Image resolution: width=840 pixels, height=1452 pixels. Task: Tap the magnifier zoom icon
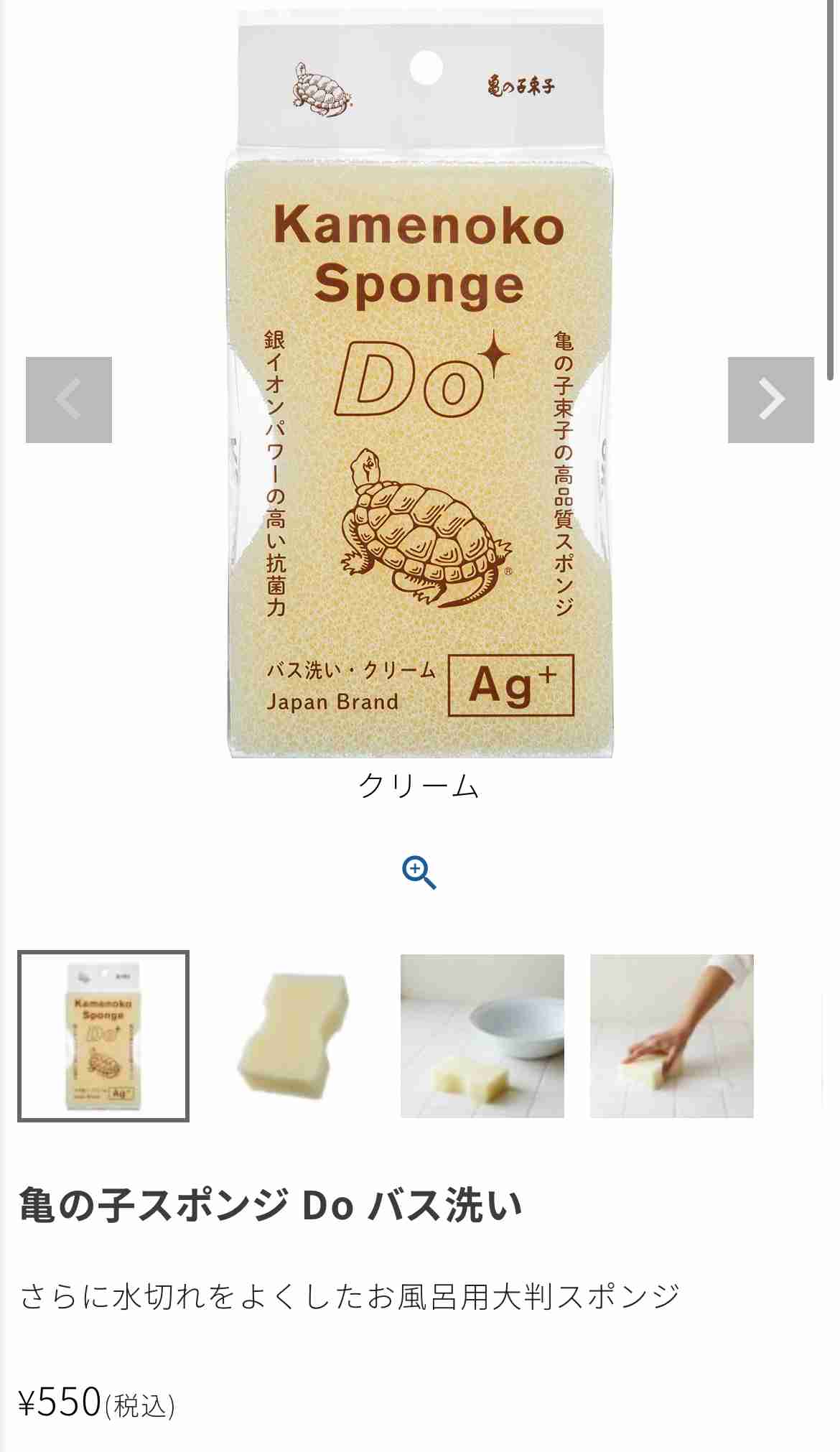[x=419, y=872]
